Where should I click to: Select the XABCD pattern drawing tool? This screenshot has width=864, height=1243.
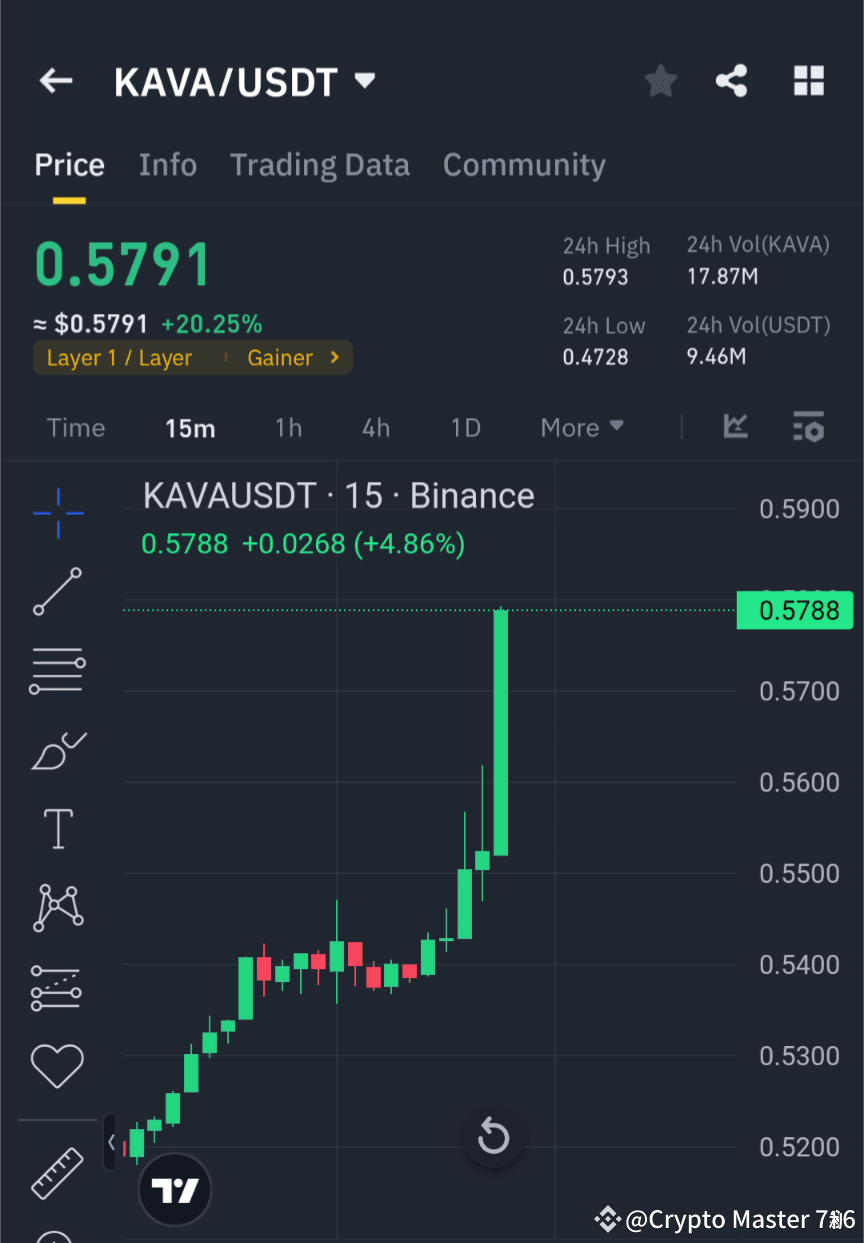[x=57, y=908]
